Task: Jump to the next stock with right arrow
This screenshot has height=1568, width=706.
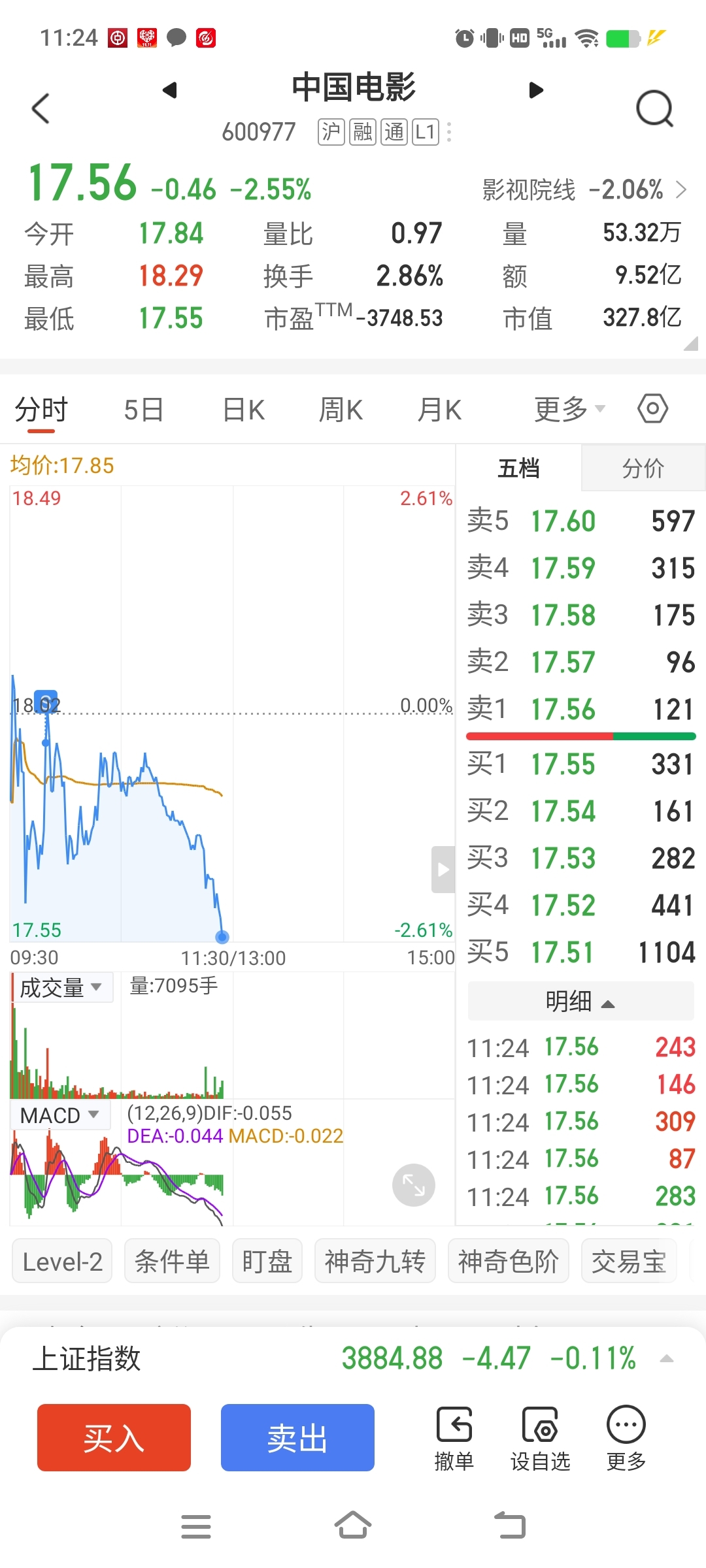Action: pos(536,90)
